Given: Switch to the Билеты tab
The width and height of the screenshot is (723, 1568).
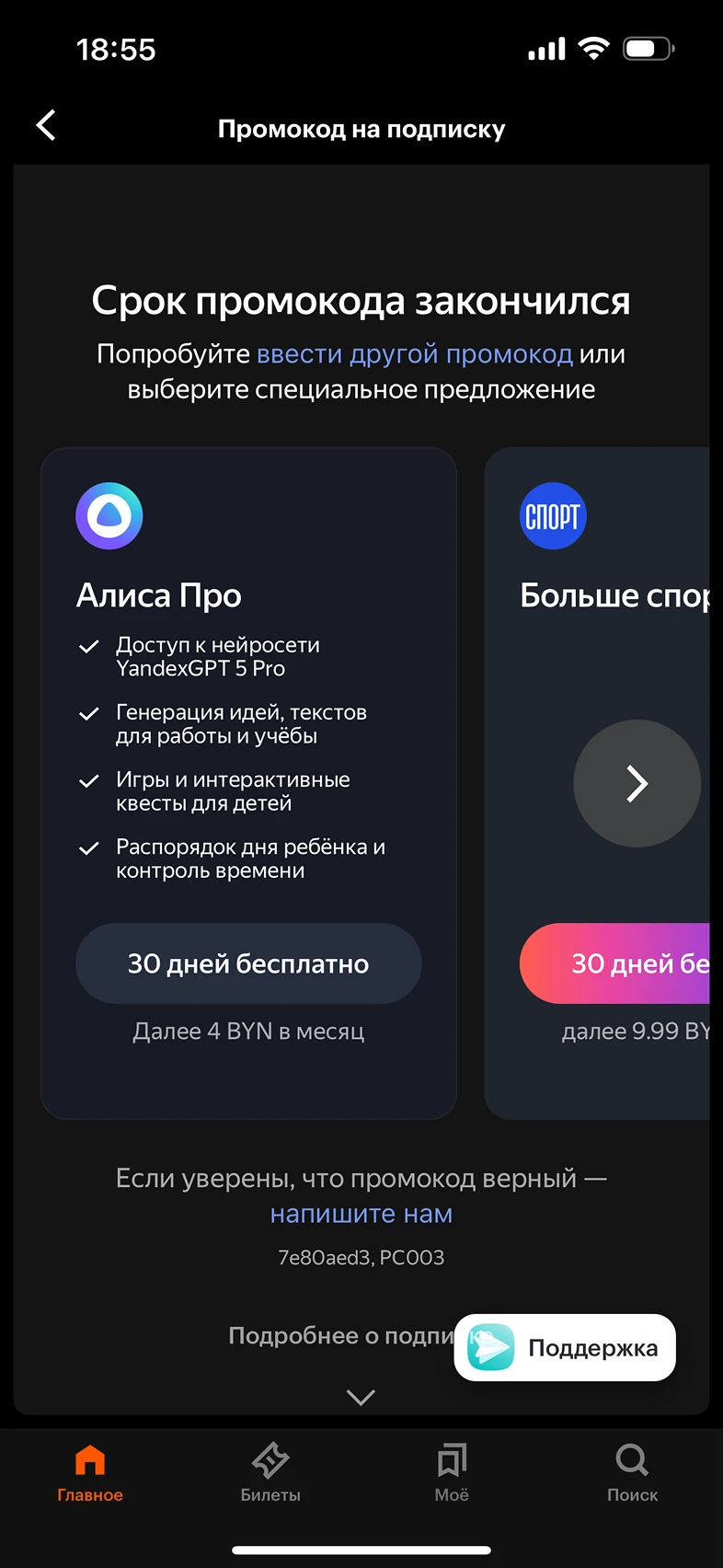Looking at the screenshot, I should tap(270, 1472).
